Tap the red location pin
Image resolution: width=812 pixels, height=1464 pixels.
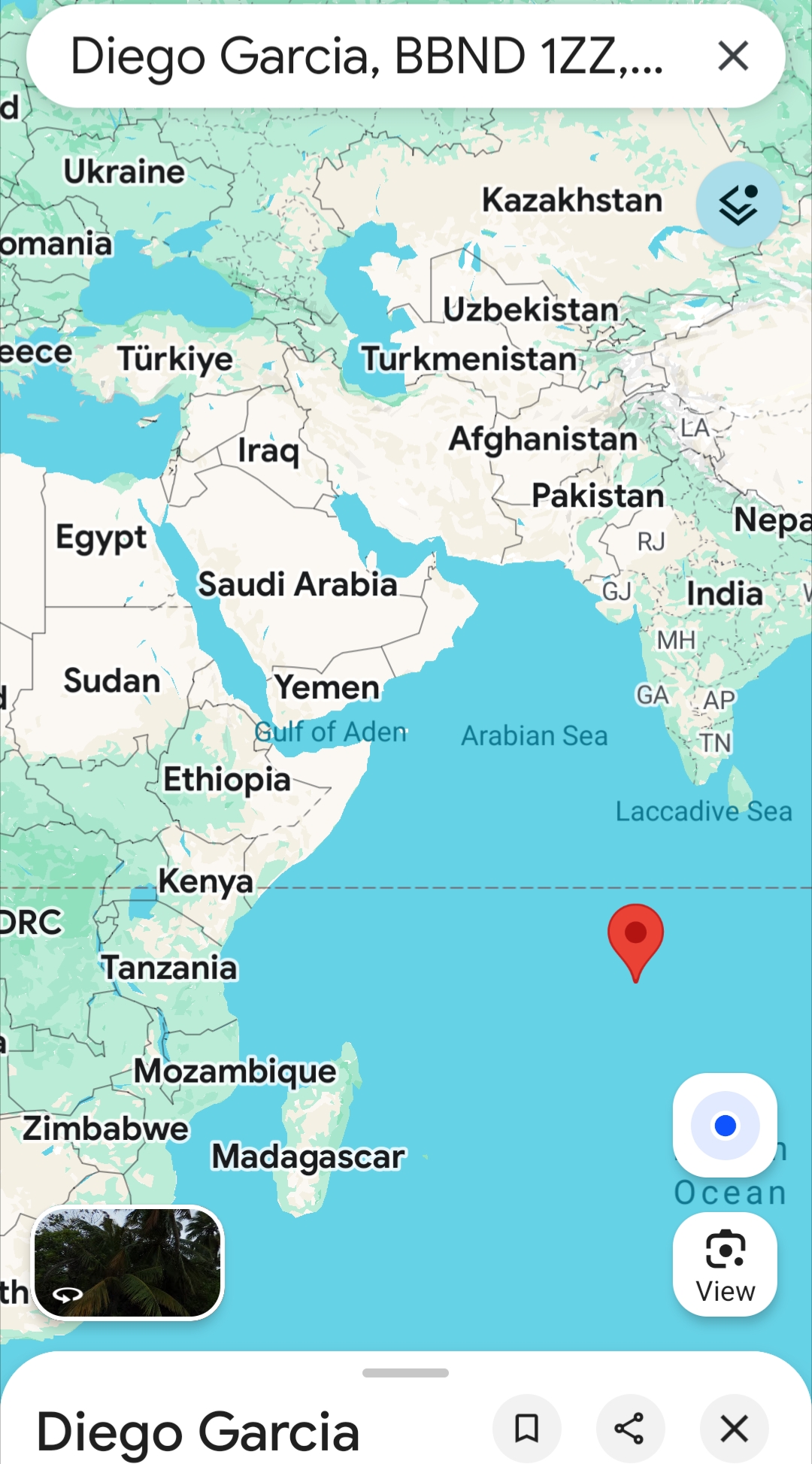point(635,936)
